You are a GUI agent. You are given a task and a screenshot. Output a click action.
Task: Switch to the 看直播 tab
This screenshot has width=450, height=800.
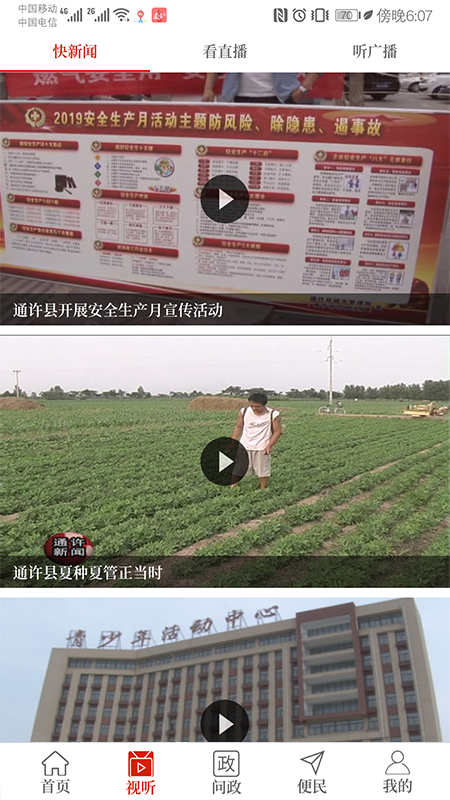click(x=225, y=52)
